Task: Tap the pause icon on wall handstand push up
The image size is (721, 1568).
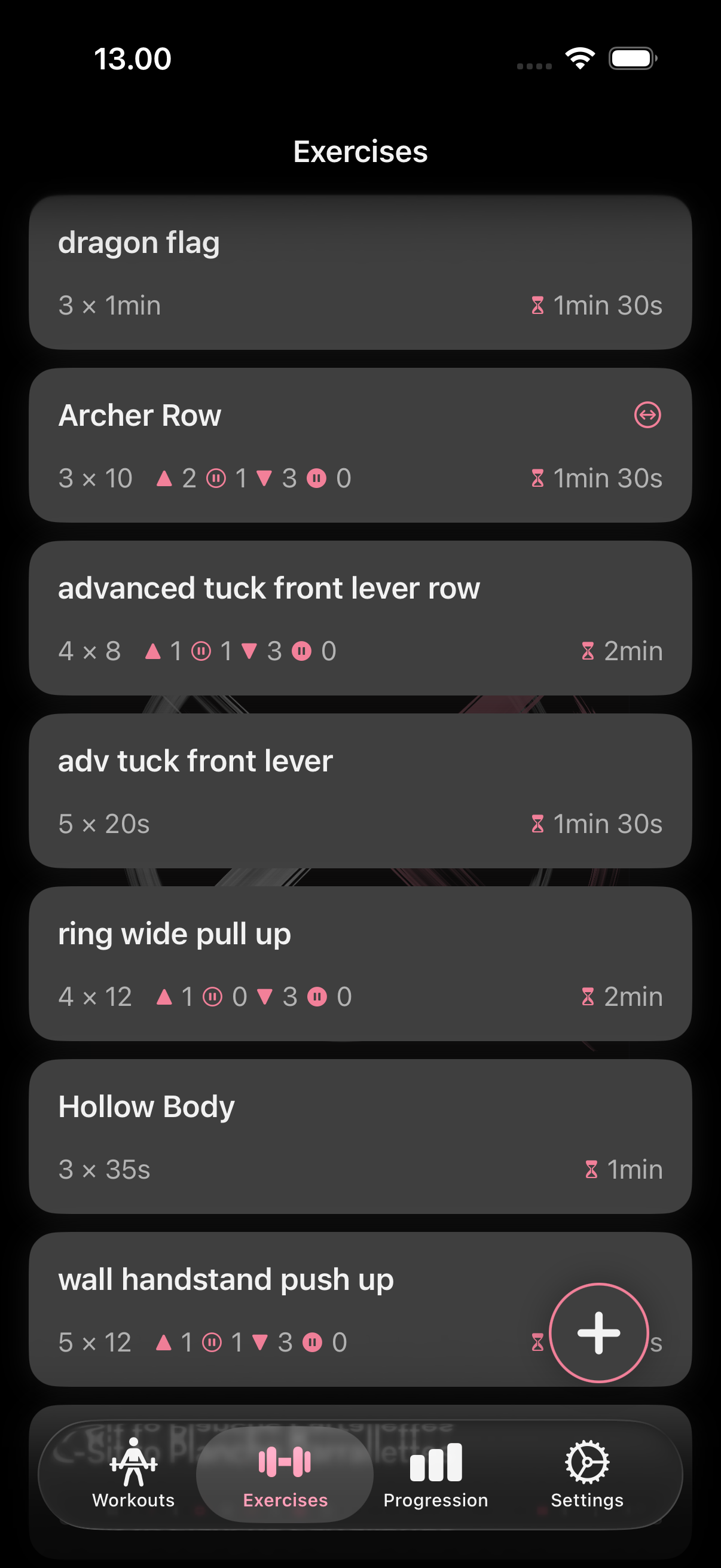Action: (212, 1343)
